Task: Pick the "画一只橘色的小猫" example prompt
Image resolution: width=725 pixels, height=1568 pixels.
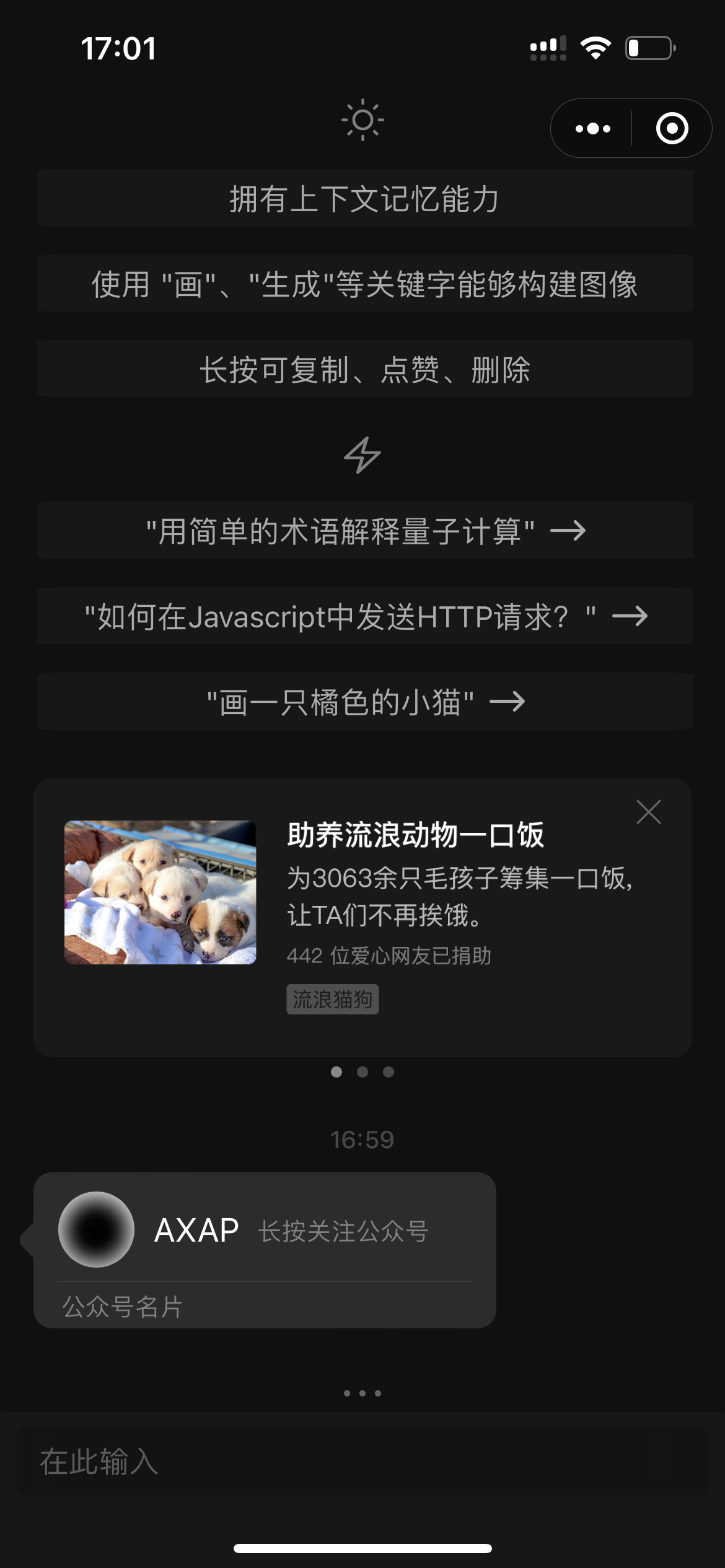Action: [365, 702]
